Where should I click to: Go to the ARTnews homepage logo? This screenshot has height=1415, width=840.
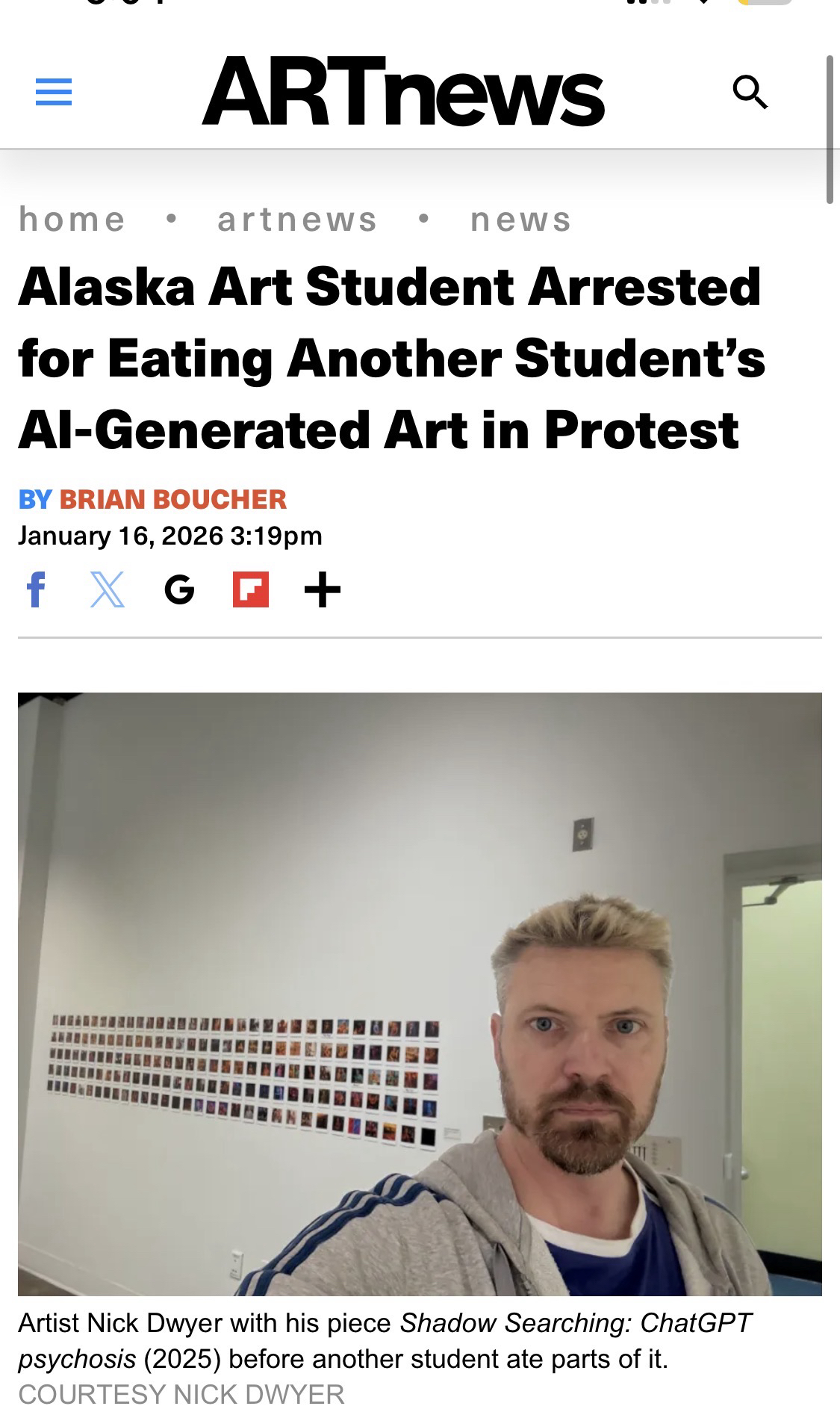point(403,93)
